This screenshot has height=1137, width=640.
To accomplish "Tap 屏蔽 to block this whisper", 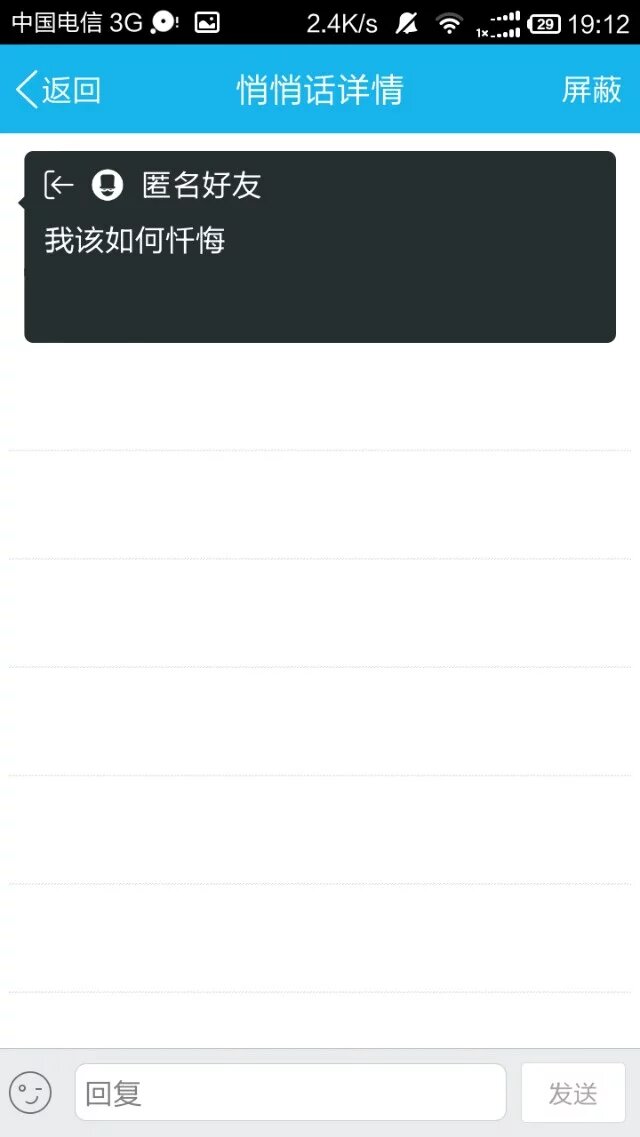I will [591, 90].
